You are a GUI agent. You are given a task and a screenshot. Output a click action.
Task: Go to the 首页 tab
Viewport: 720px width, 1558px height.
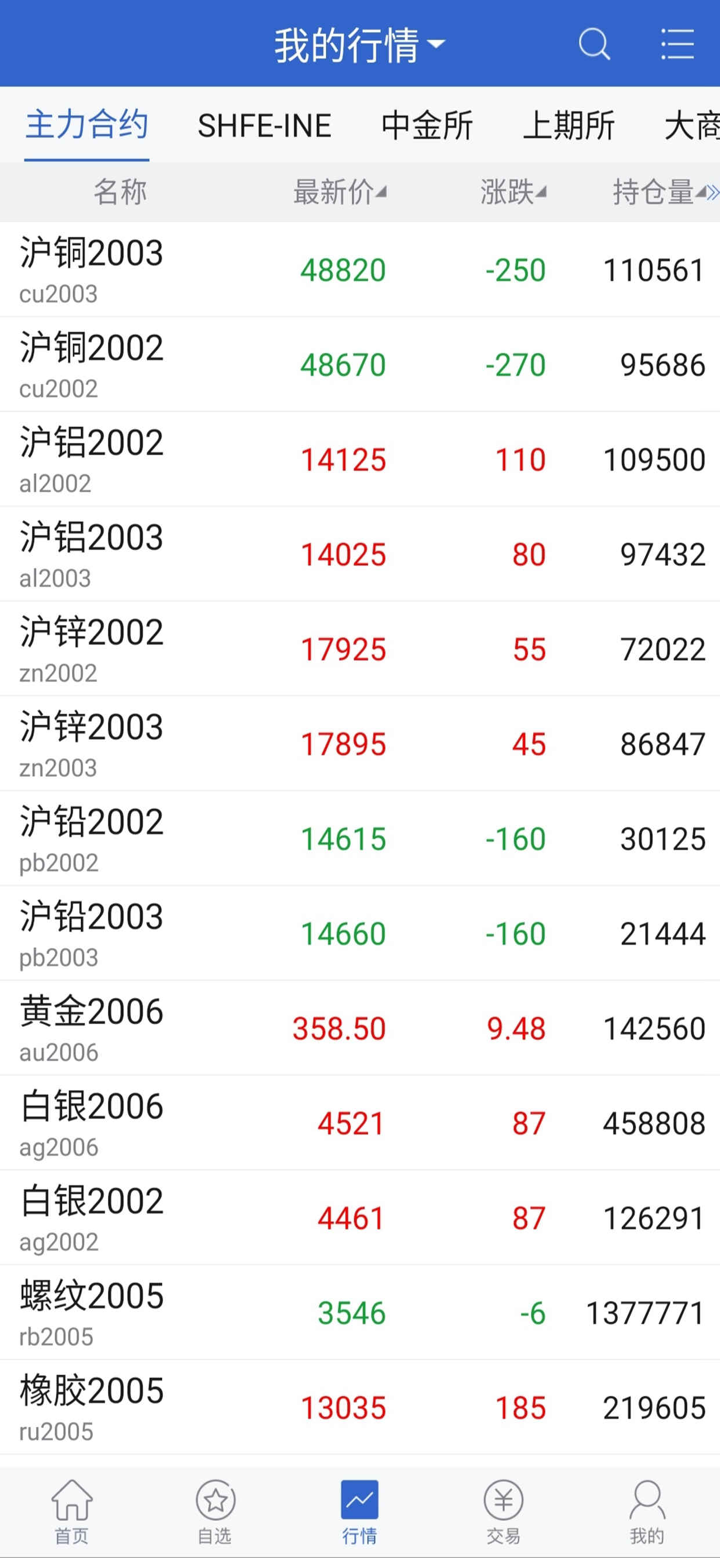coord(72,1511)
